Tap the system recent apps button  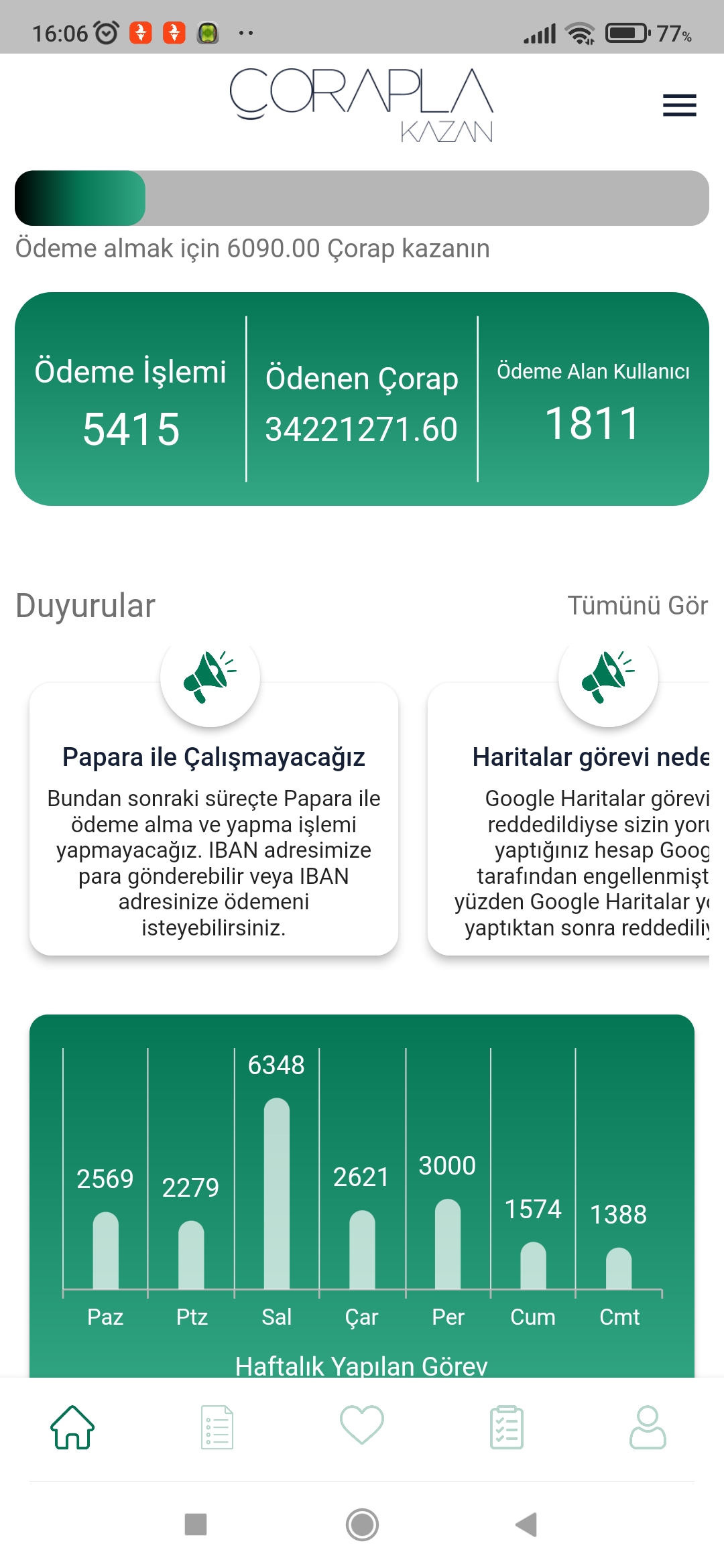tap(196, 1524)
